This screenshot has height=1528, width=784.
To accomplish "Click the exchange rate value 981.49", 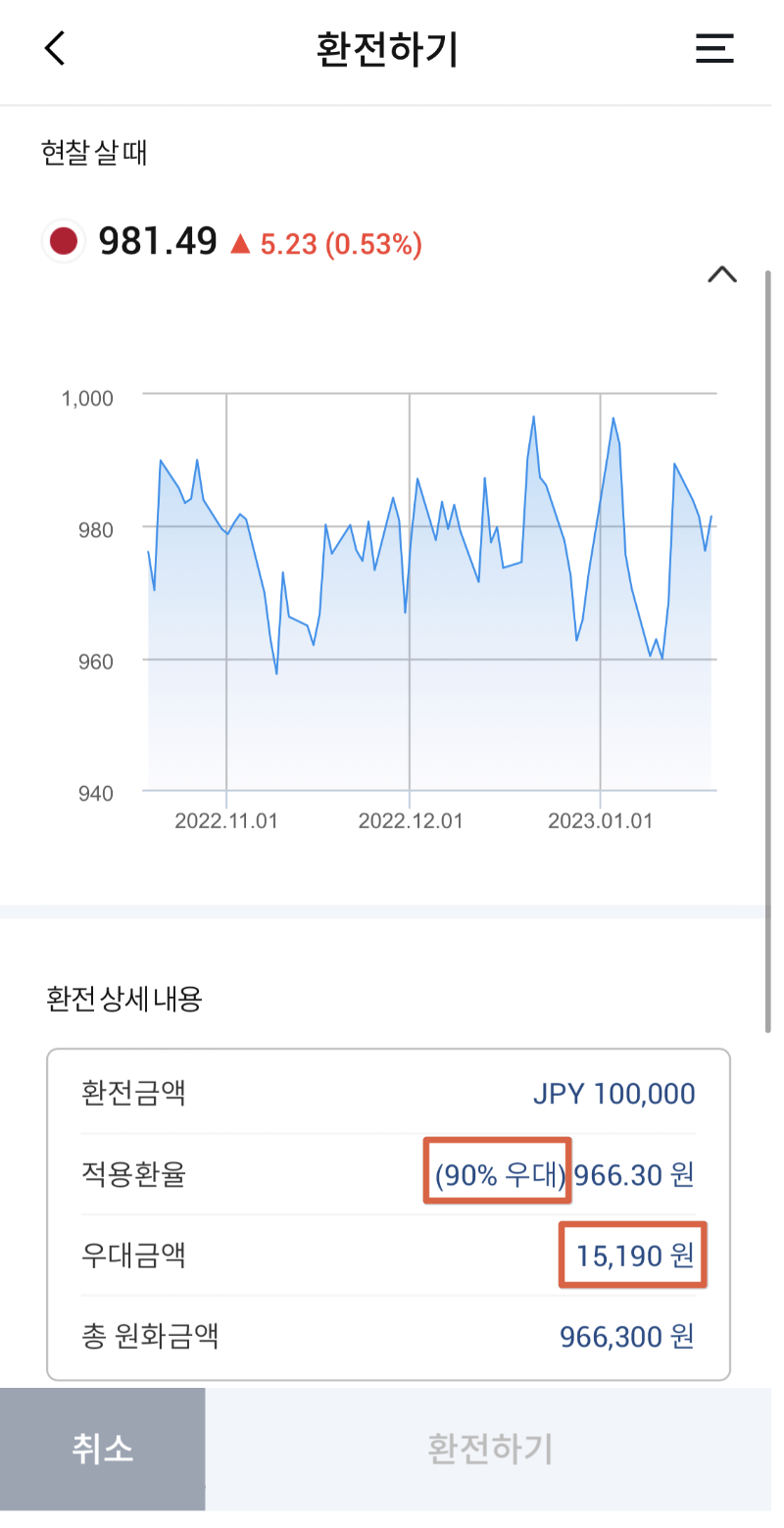I will (157, 240).
